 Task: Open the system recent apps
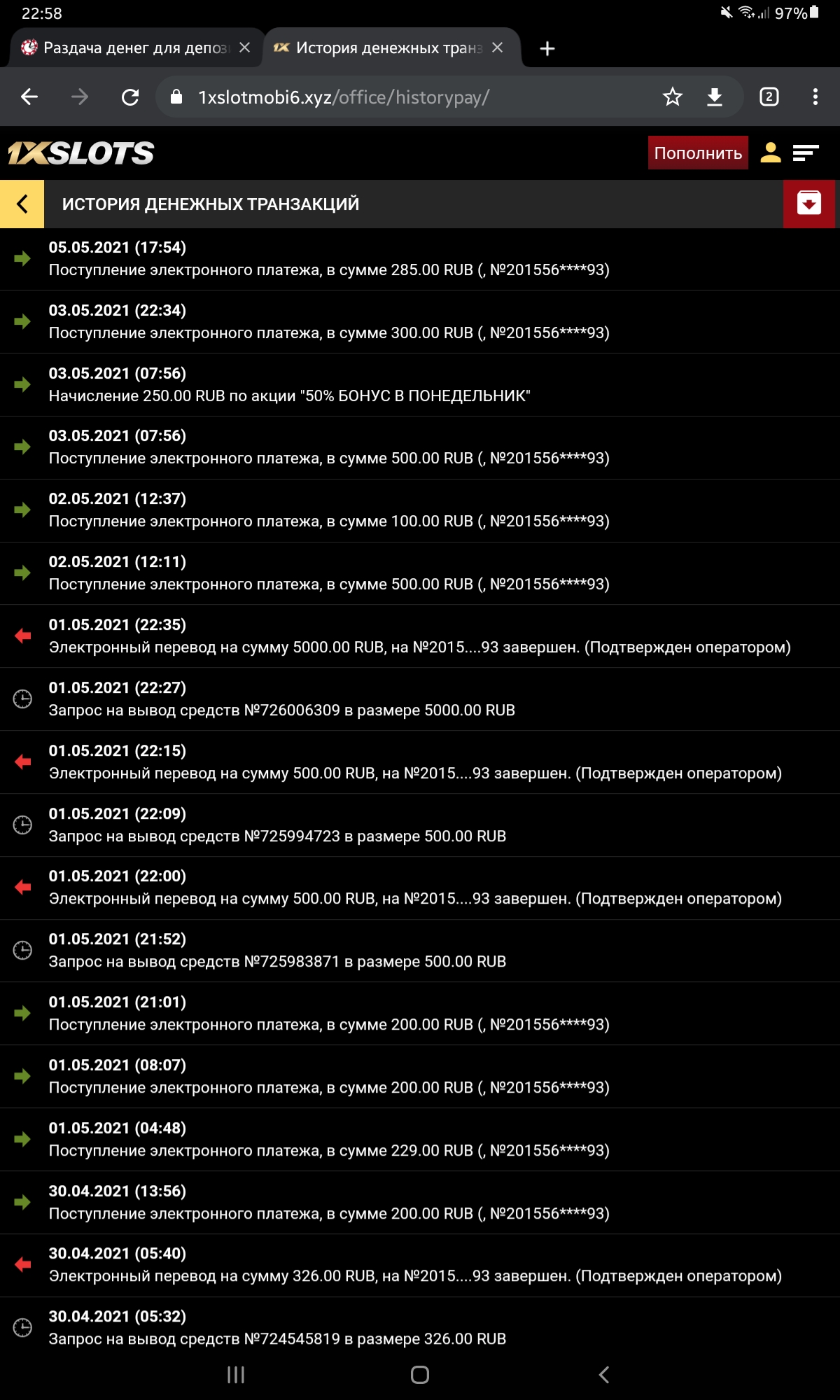(x=236, y=1375)
